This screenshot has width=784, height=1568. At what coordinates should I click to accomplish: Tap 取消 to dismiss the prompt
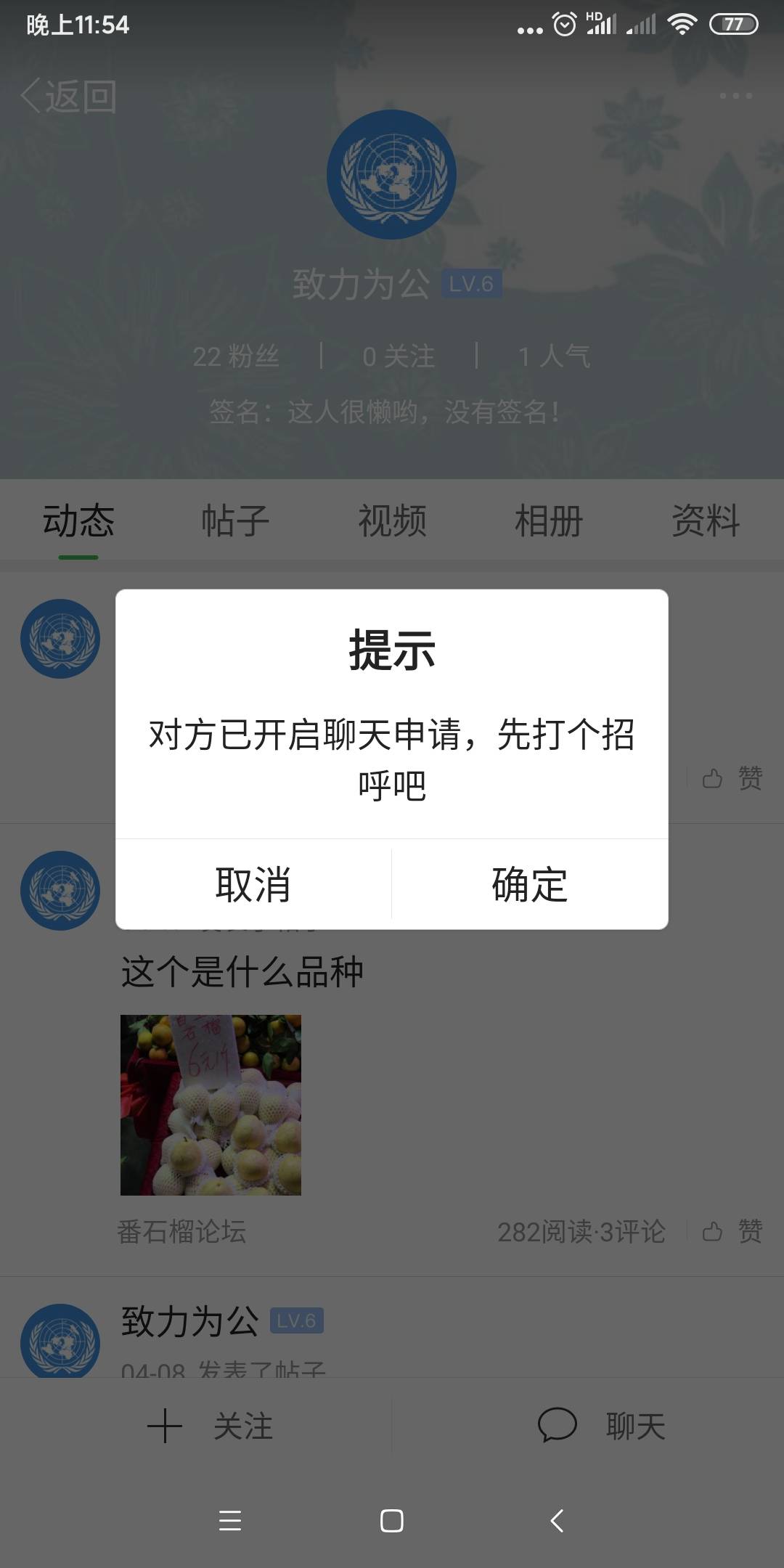(x=253, y=884)
